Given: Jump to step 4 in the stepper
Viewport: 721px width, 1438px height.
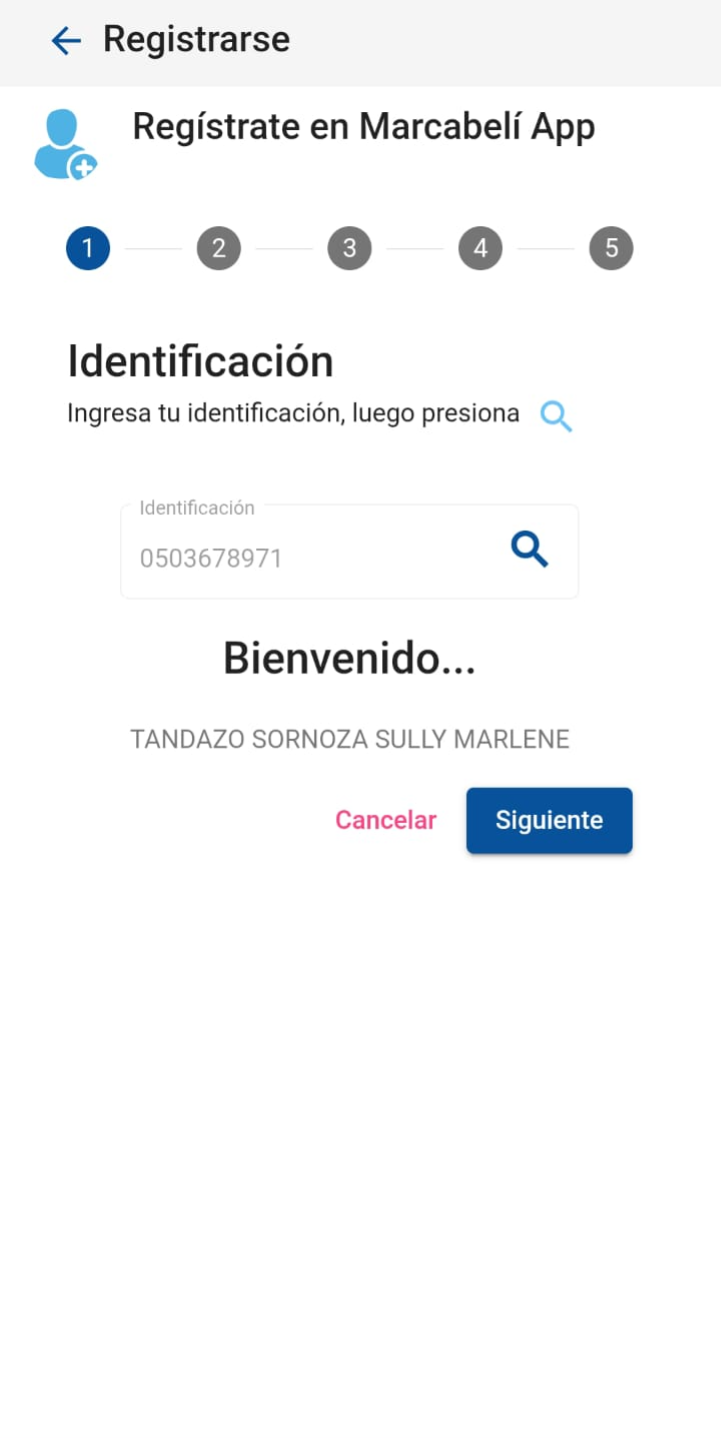Looking at the screenshot, I should (480, 249).
